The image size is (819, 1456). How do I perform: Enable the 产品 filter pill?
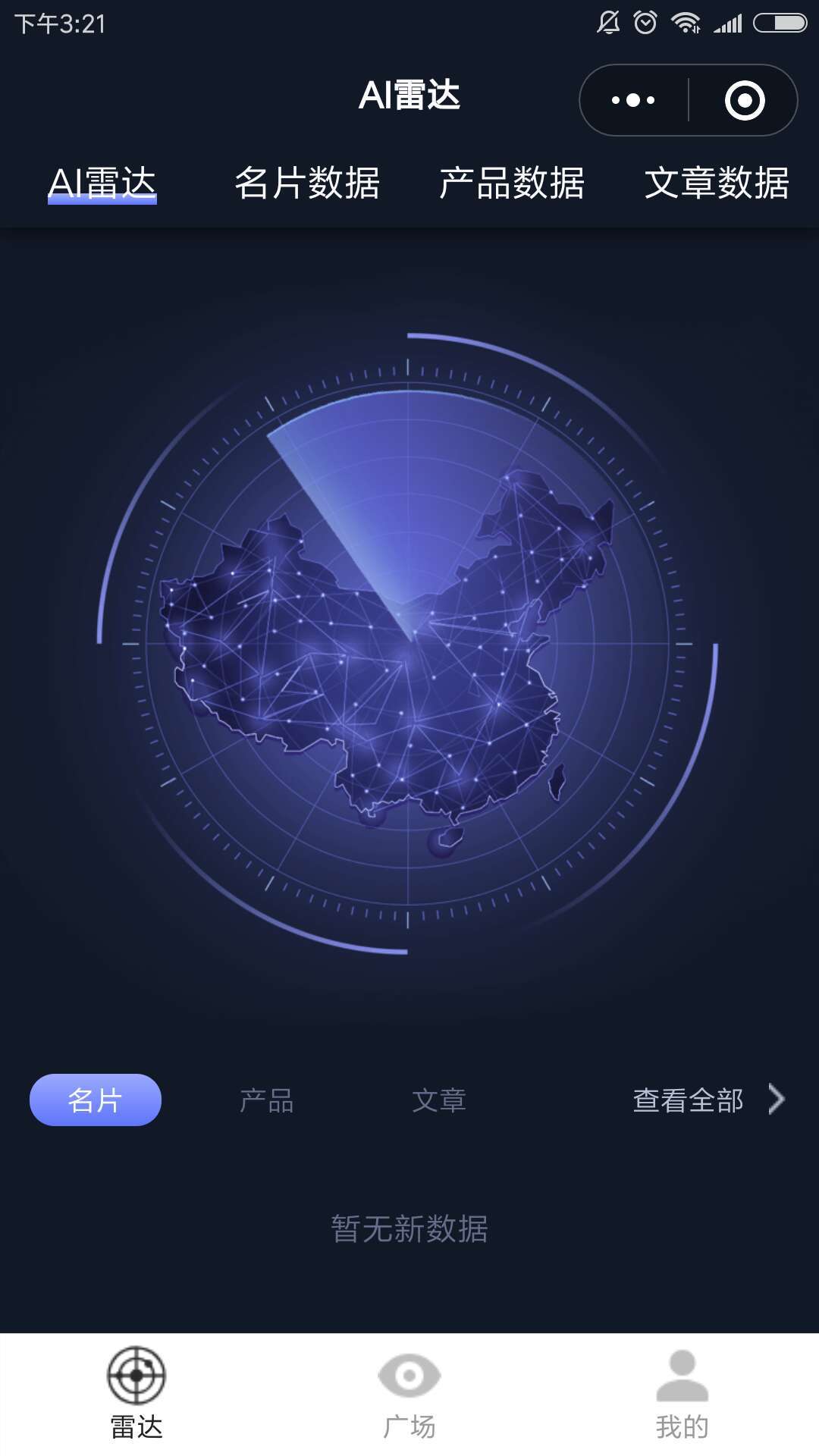pos(267,1101)
